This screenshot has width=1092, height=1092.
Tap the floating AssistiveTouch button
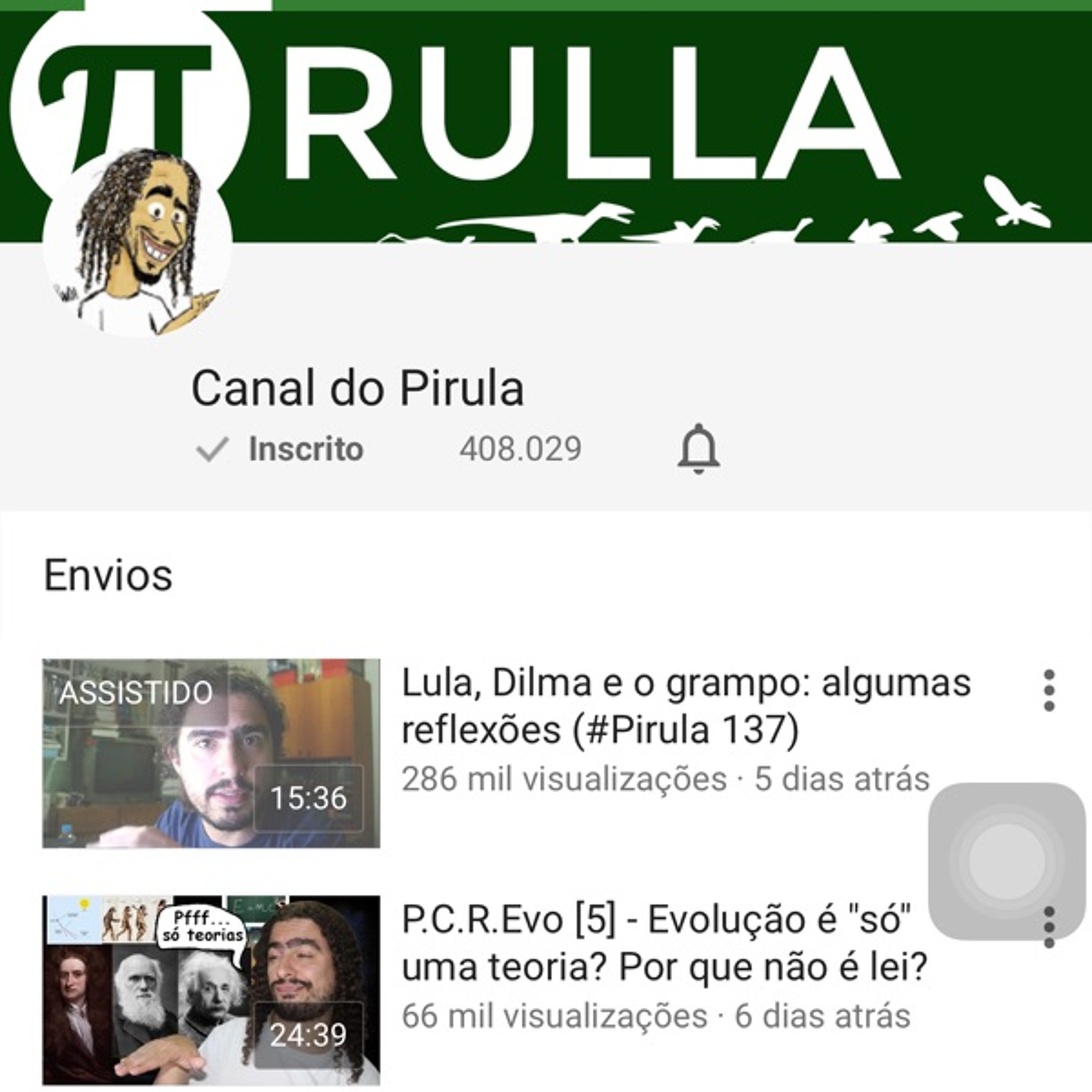[x=1007, y=862]
